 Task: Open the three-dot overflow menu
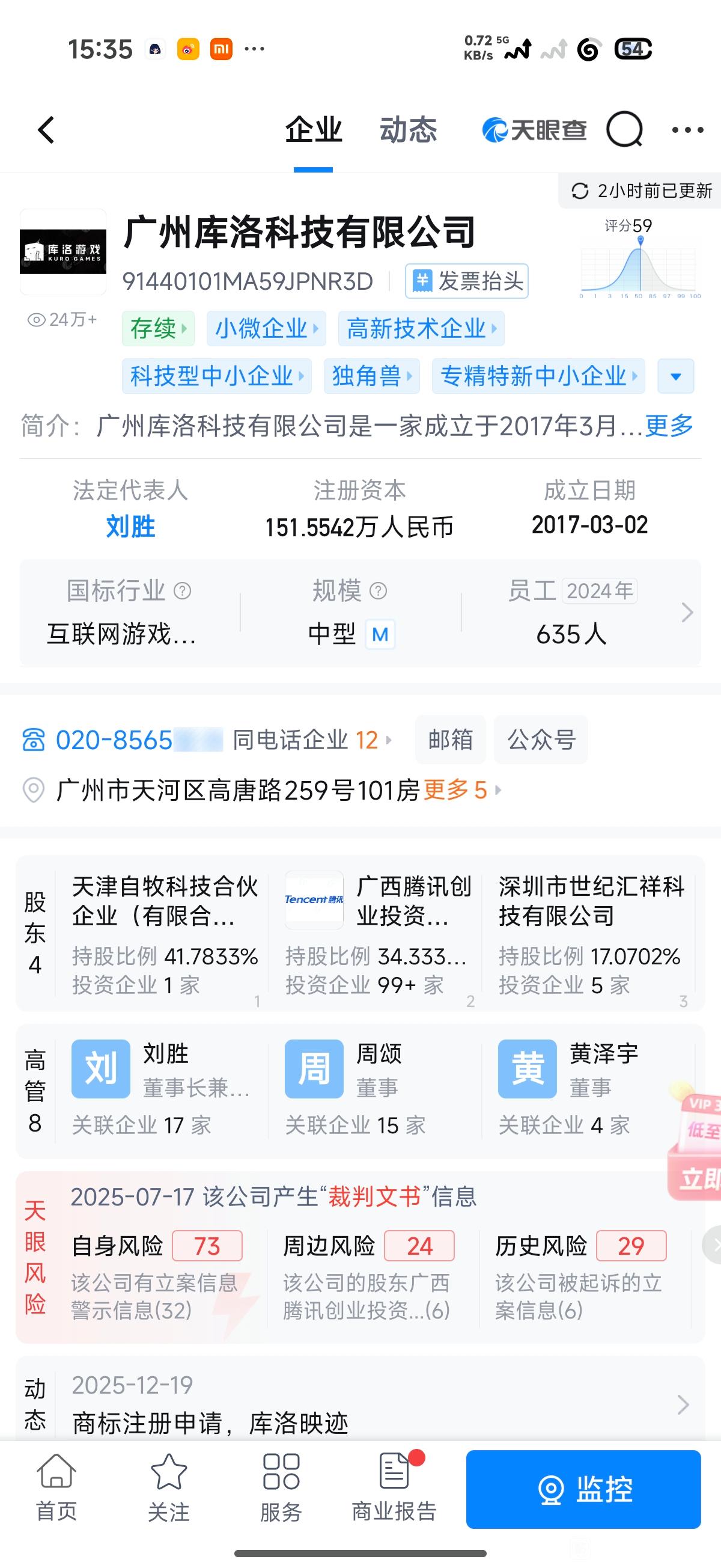(687, 130)
